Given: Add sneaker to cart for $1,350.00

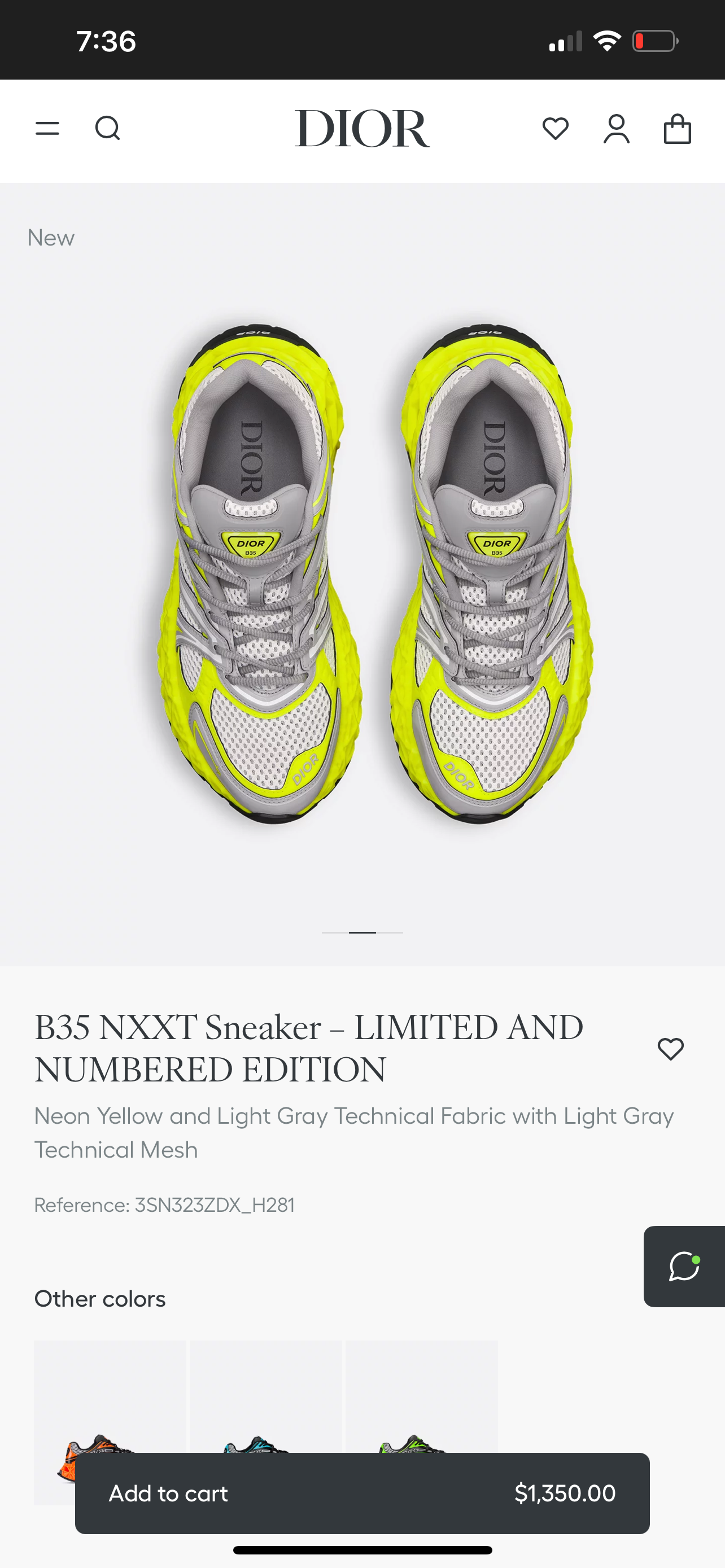Looking at the screenshot, I should [362, 1493].
